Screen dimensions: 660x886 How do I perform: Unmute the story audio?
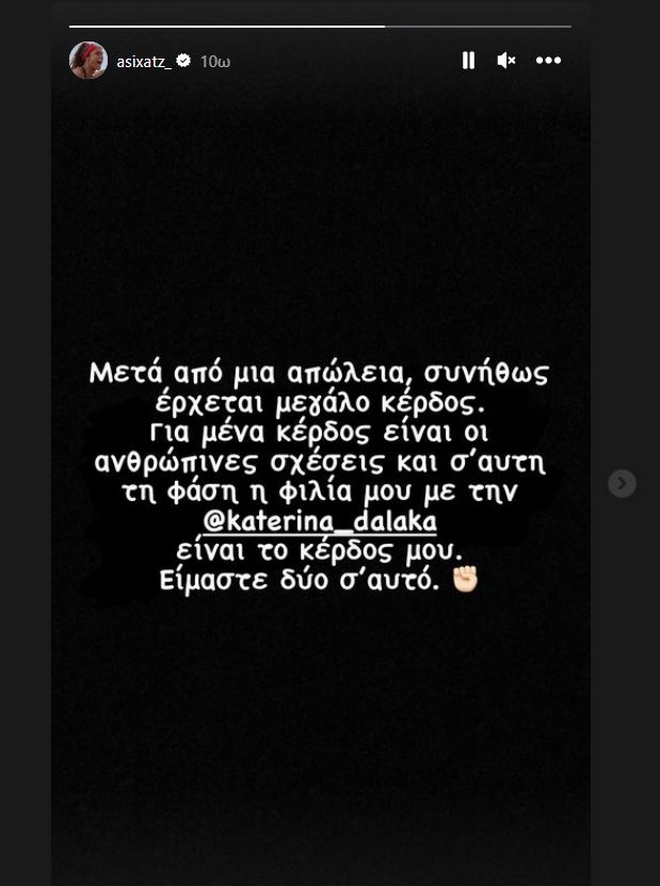(x=506, y=61)
